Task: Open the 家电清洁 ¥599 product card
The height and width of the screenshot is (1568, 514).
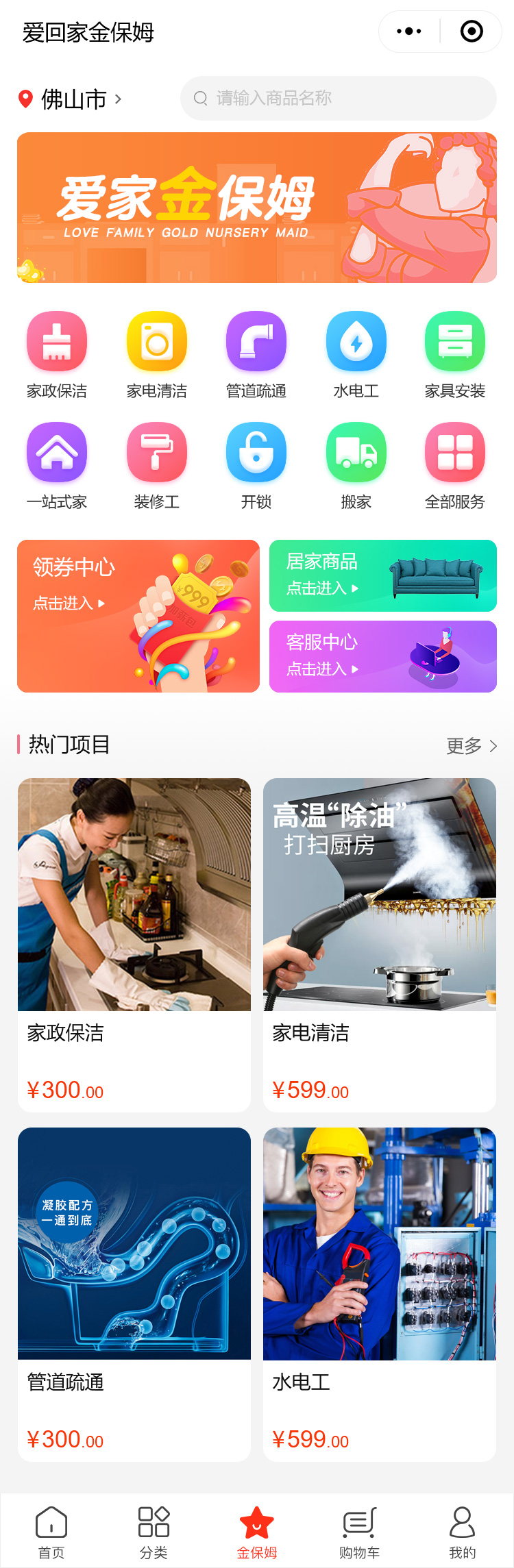Action: [x=380, y=945]
